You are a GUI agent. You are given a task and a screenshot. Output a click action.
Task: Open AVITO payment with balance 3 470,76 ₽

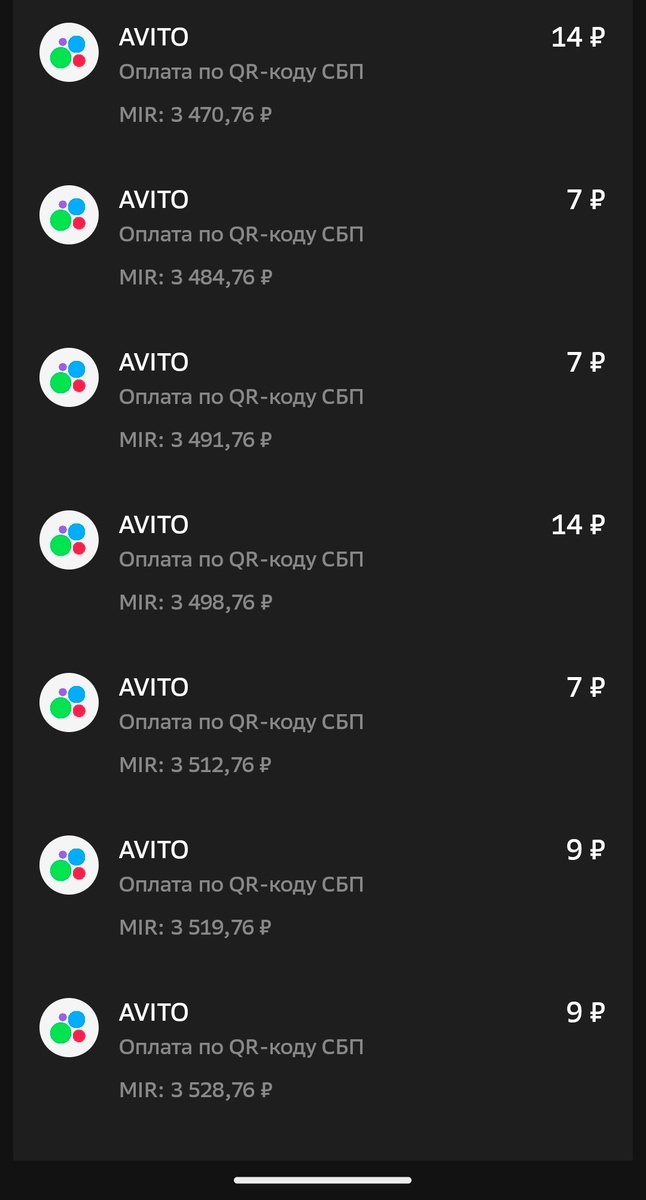[x=322, y=74]
